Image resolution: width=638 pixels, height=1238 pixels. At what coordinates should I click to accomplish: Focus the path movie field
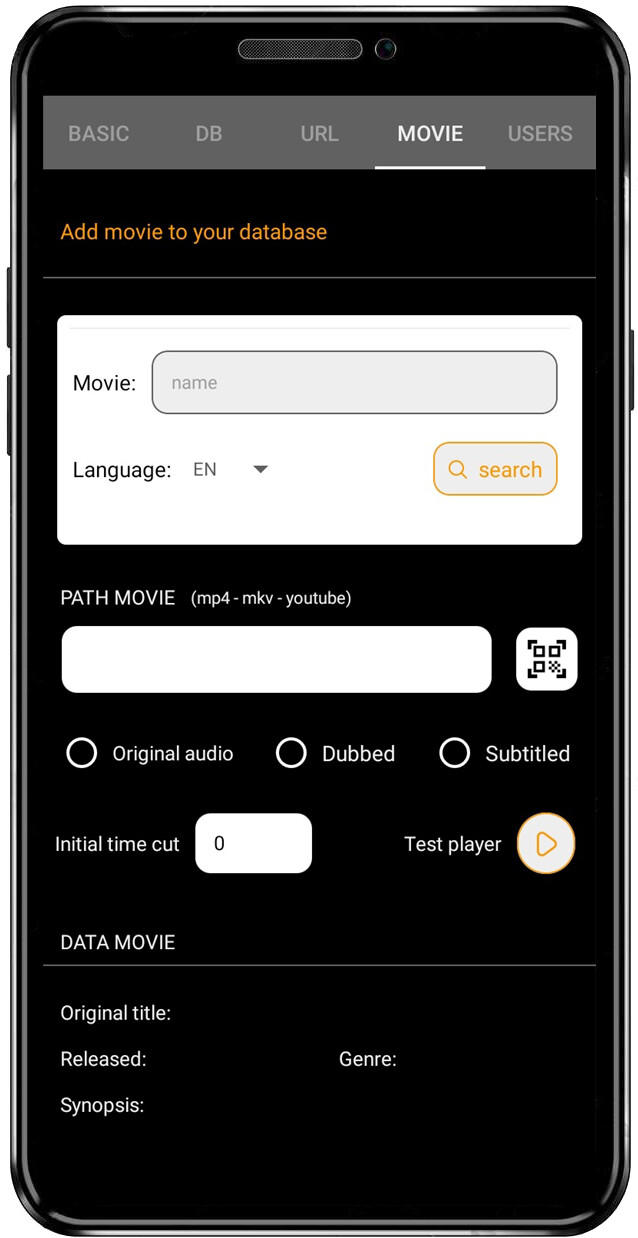coord(276,659)
